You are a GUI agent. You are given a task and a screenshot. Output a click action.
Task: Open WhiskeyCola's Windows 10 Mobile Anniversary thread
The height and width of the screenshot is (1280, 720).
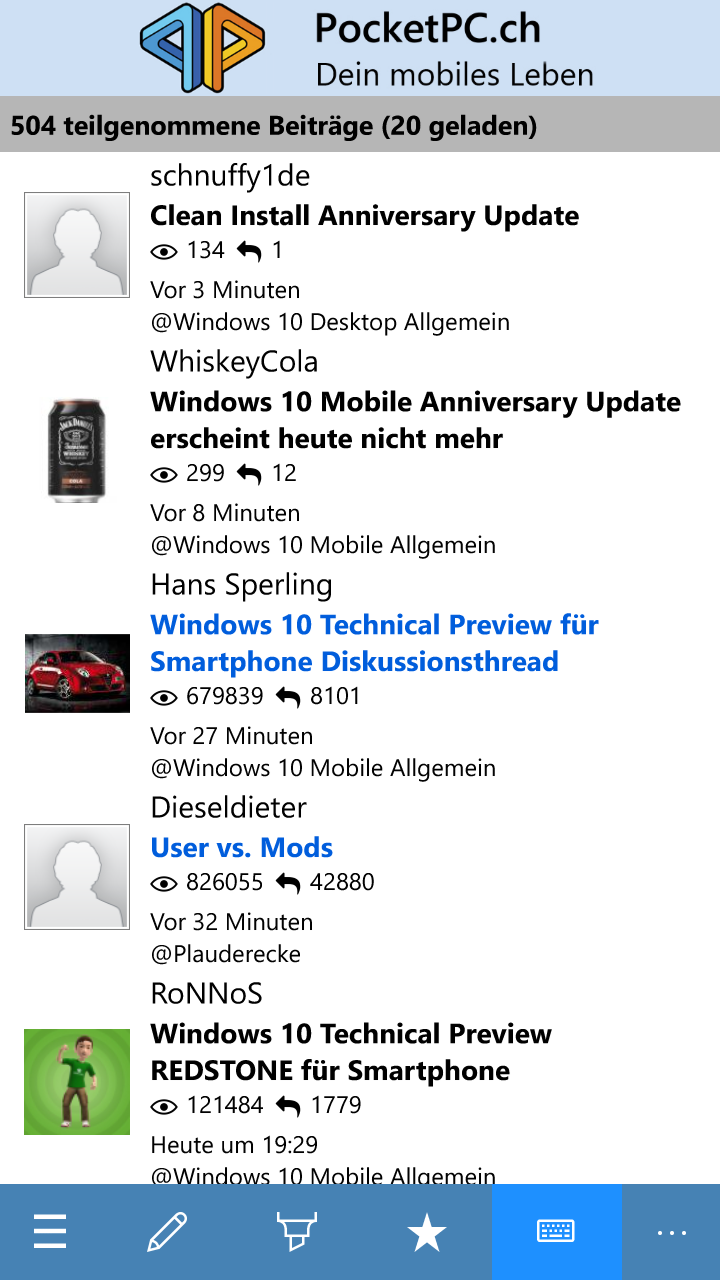coord(416,420)
